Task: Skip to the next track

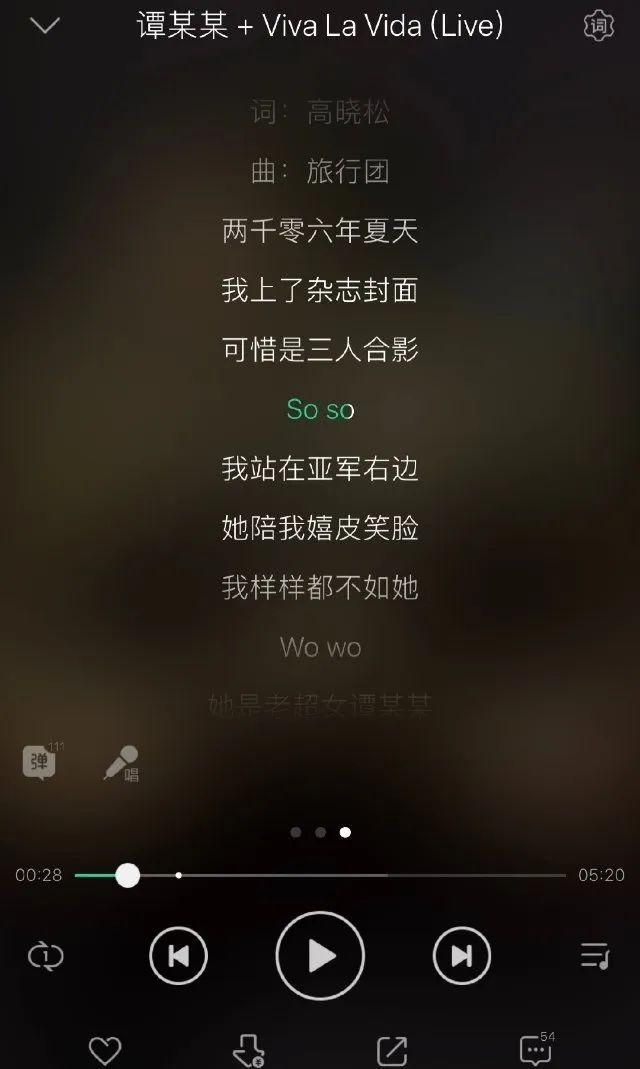Action: [461, 956]
